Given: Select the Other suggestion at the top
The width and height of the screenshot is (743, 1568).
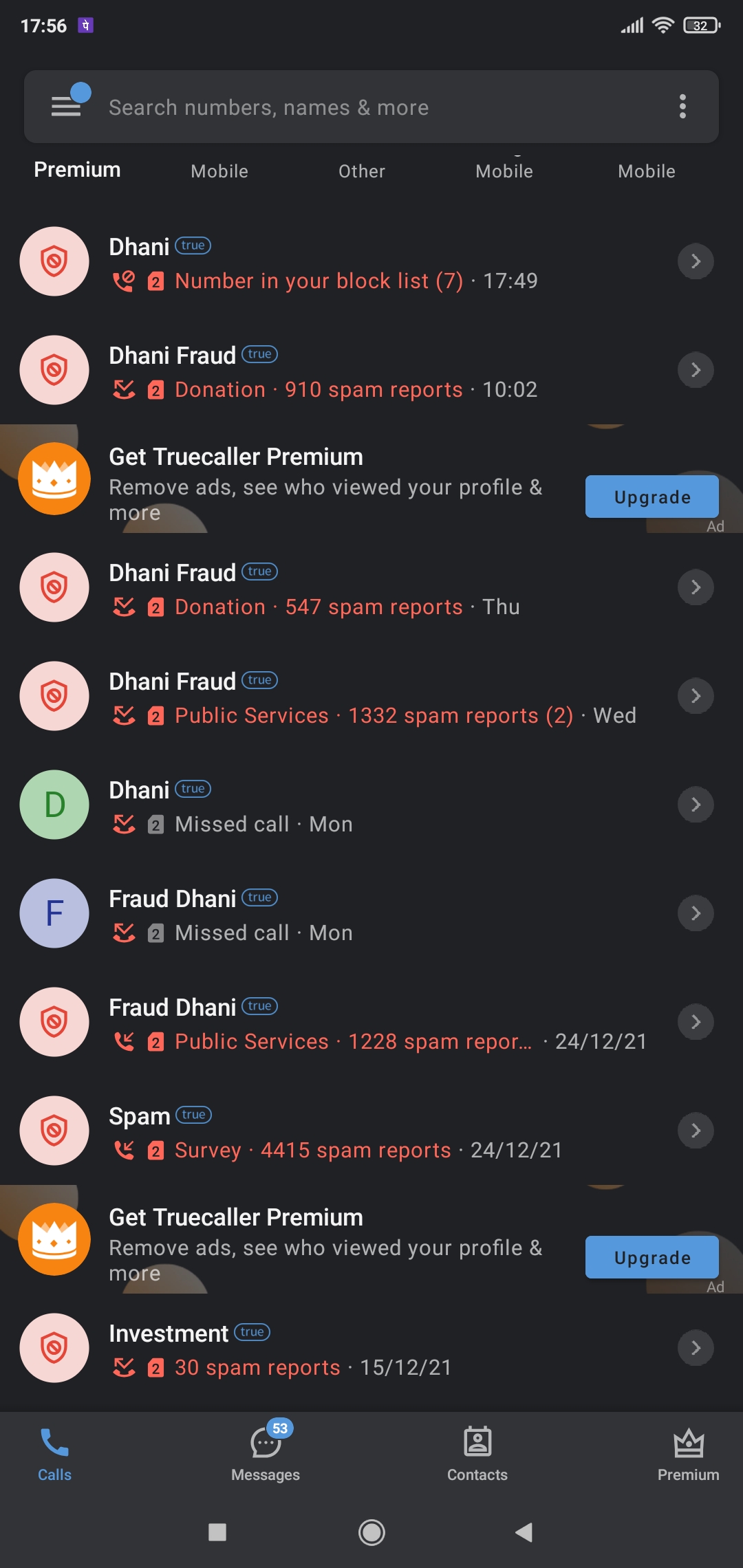Looking at the screenshot, I should 362,171.
